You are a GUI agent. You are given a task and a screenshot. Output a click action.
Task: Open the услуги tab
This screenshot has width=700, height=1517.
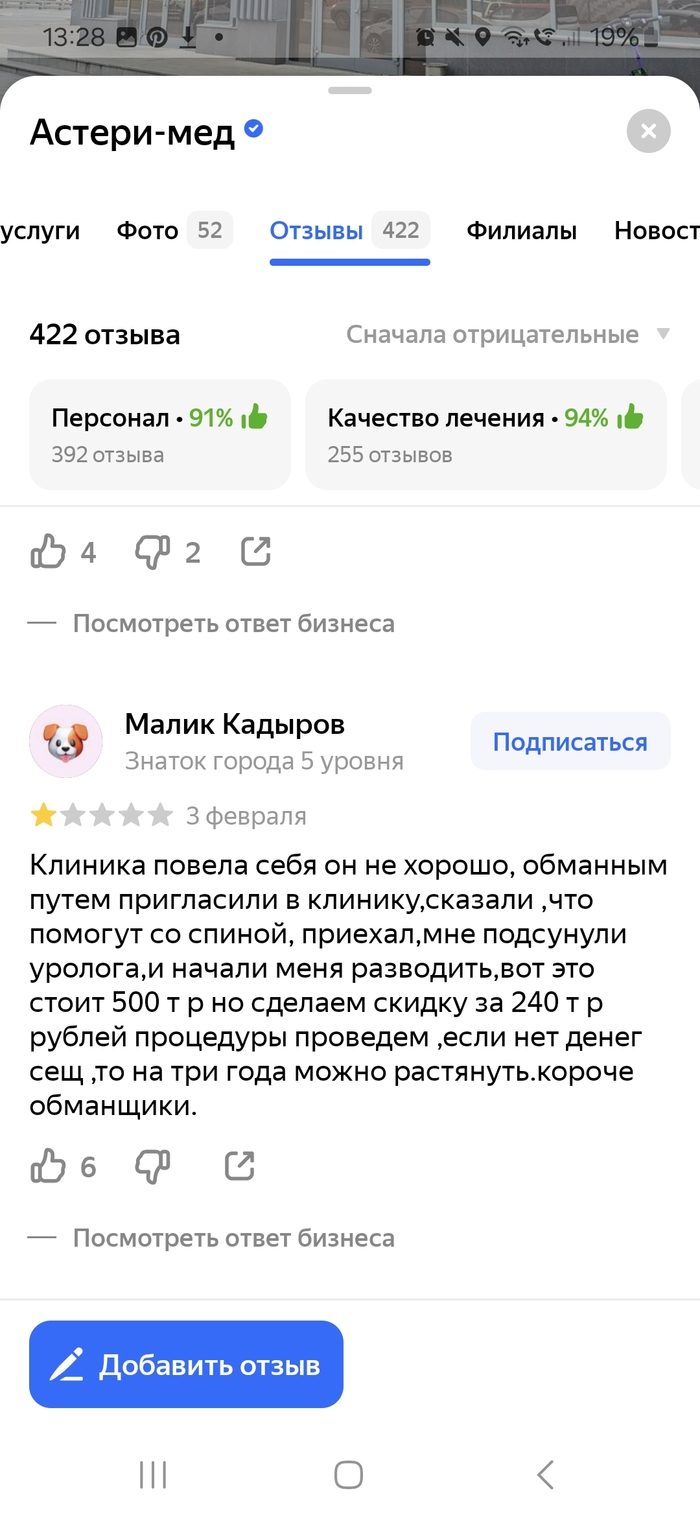click(x=42, y=231)
